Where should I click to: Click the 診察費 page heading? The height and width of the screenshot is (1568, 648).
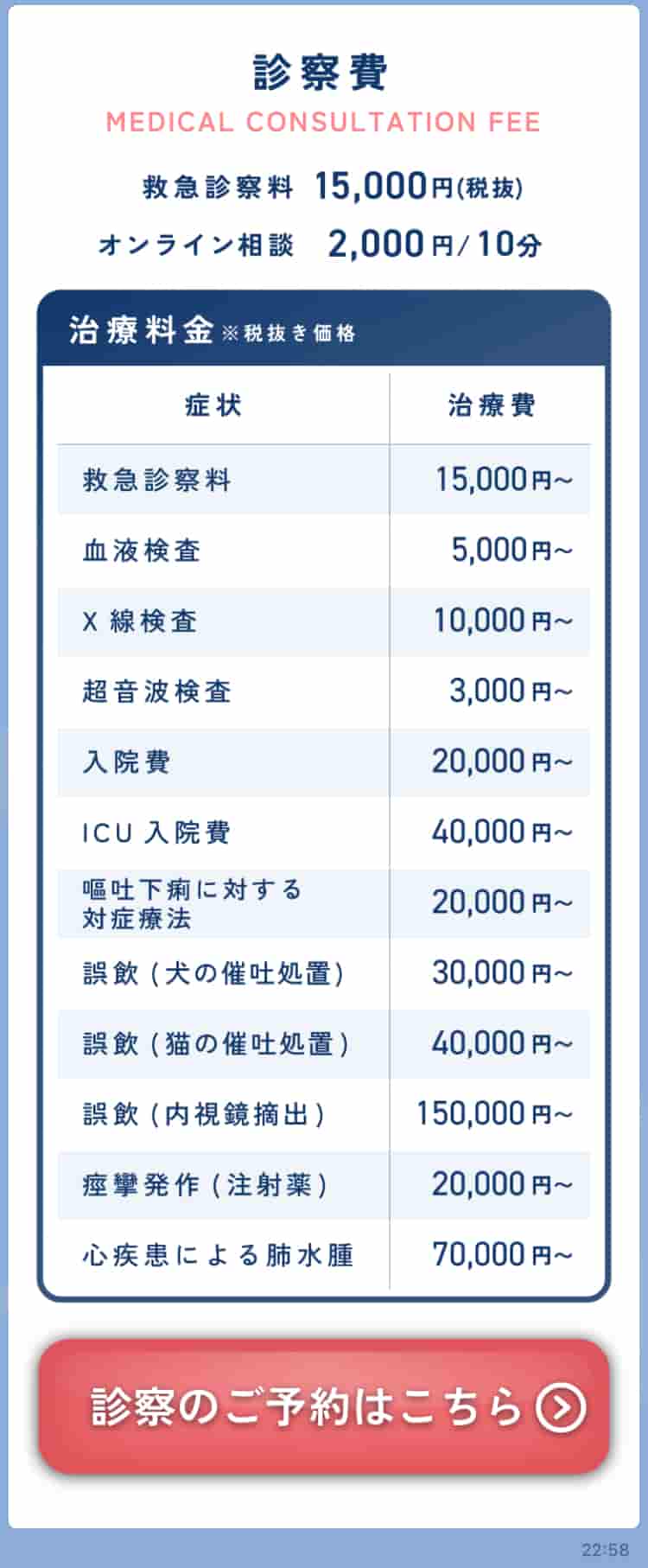pos(322,73)
